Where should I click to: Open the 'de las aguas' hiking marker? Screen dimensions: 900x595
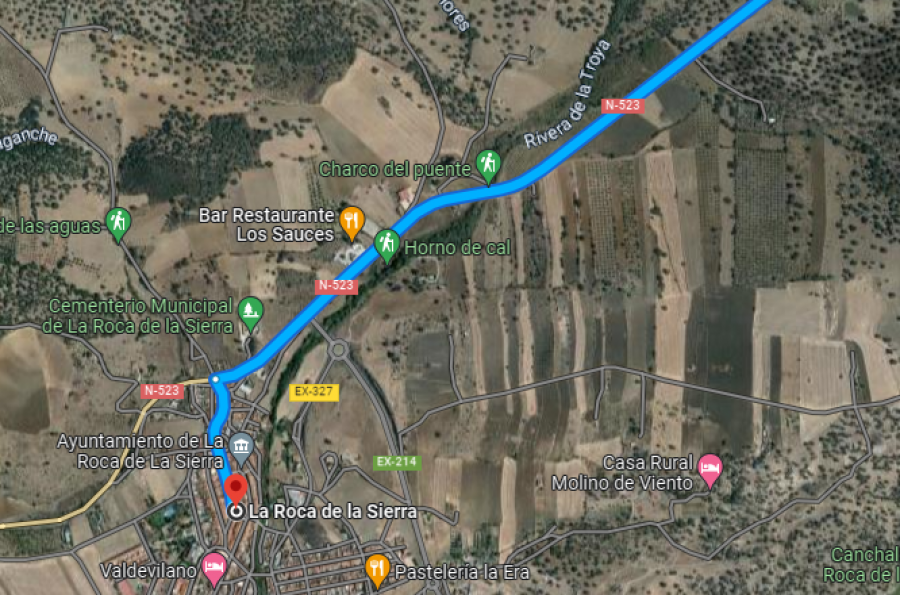(118, 221)
